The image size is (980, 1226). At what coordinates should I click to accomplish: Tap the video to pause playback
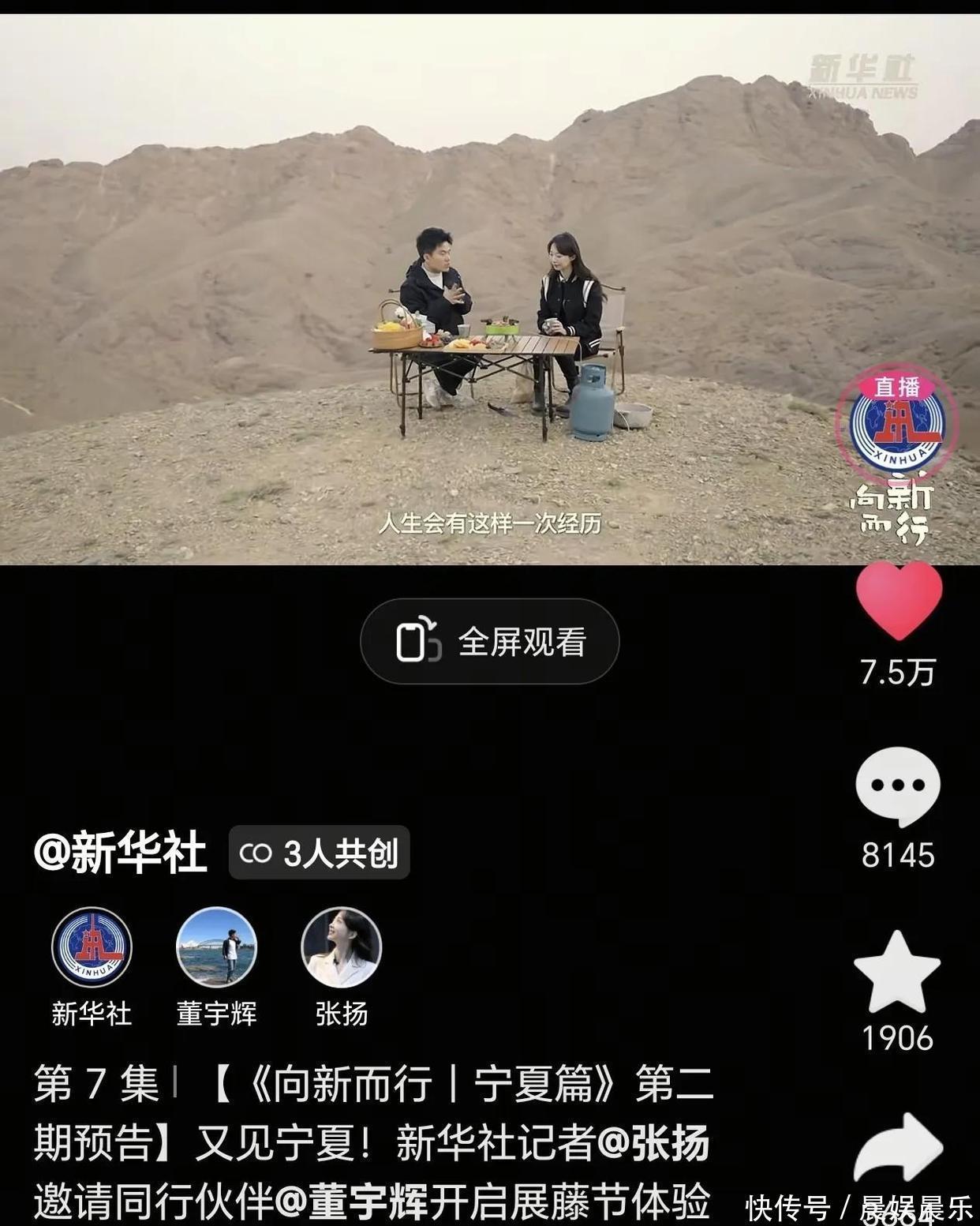tap(489, 237)
